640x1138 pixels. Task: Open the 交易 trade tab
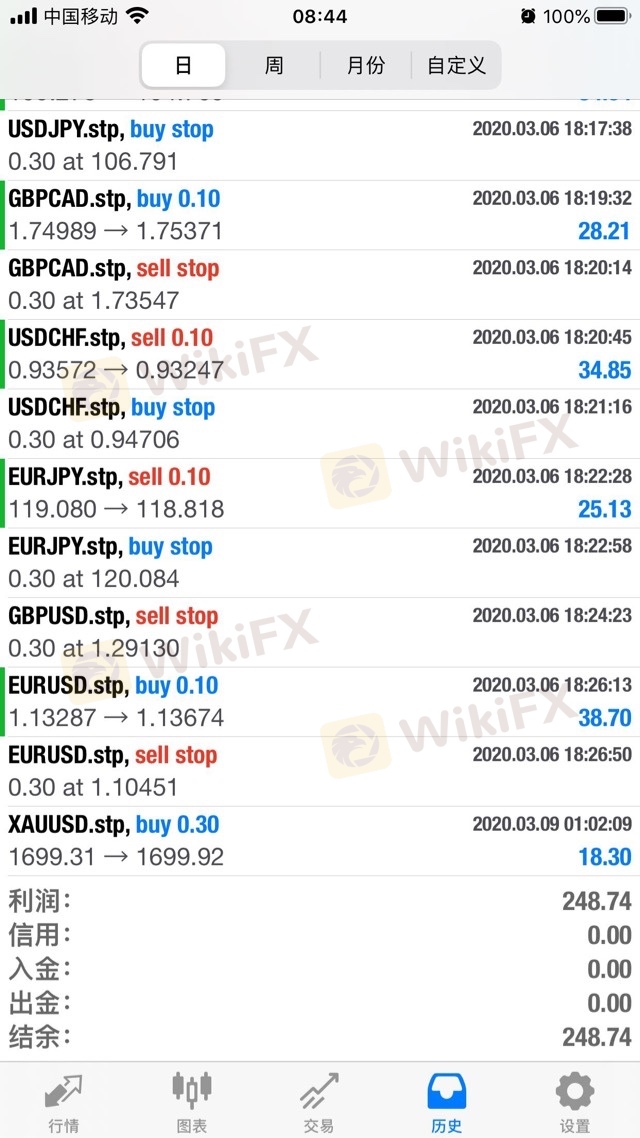[x=319, y=1101]
